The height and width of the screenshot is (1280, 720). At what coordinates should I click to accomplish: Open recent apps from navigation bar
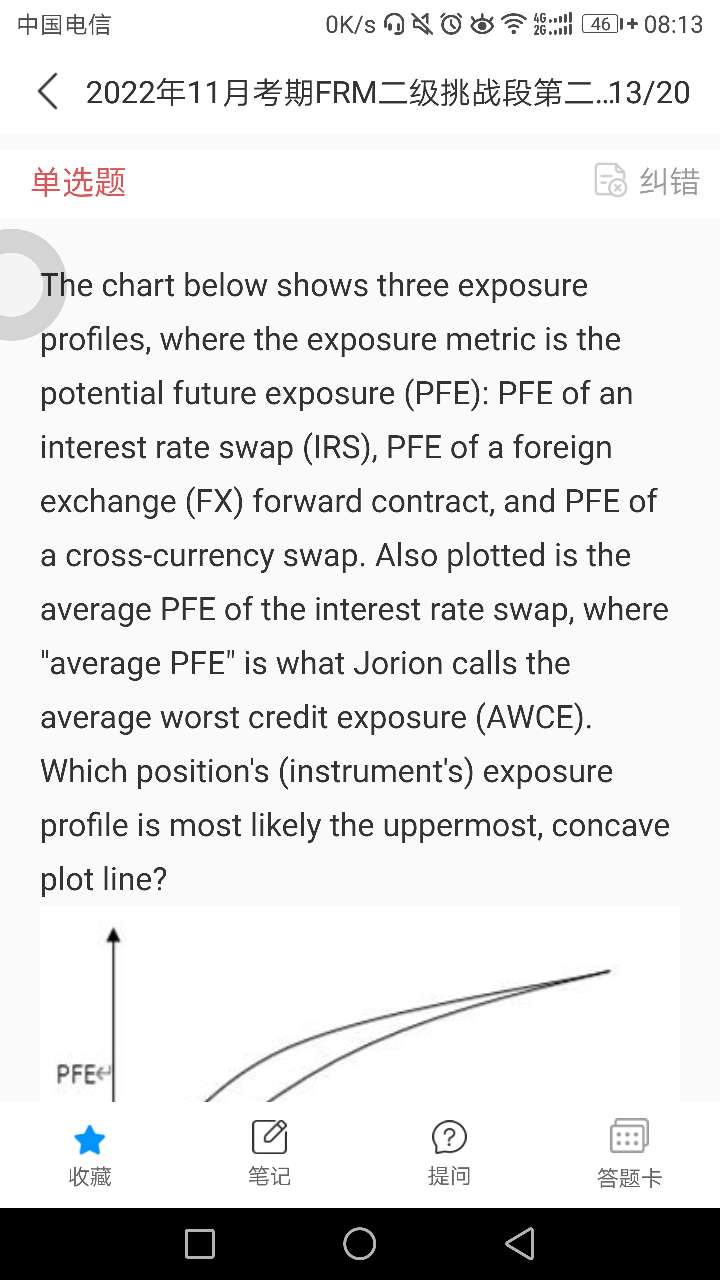pos(200,1244)
